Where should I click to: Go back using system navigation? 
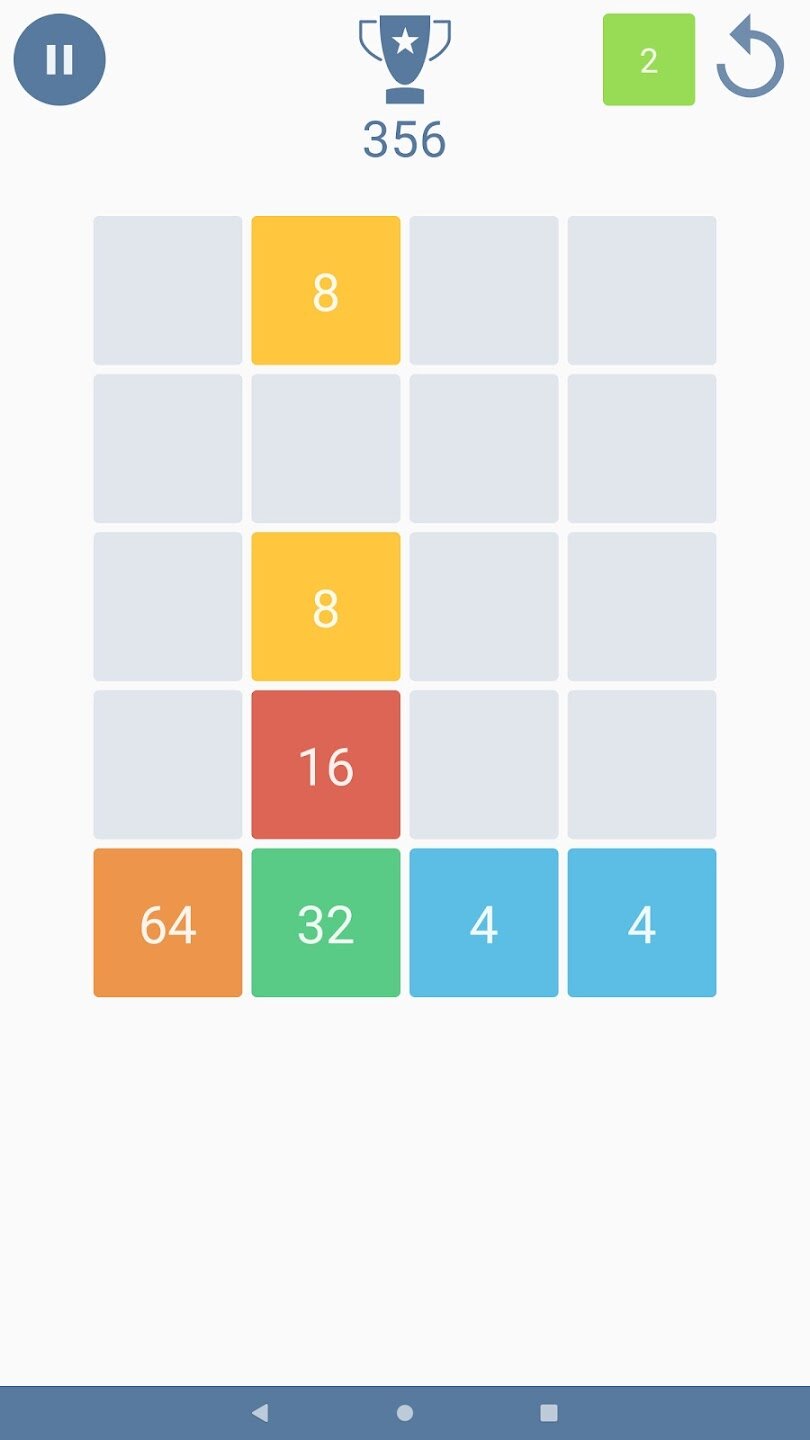click(260, 1412)
